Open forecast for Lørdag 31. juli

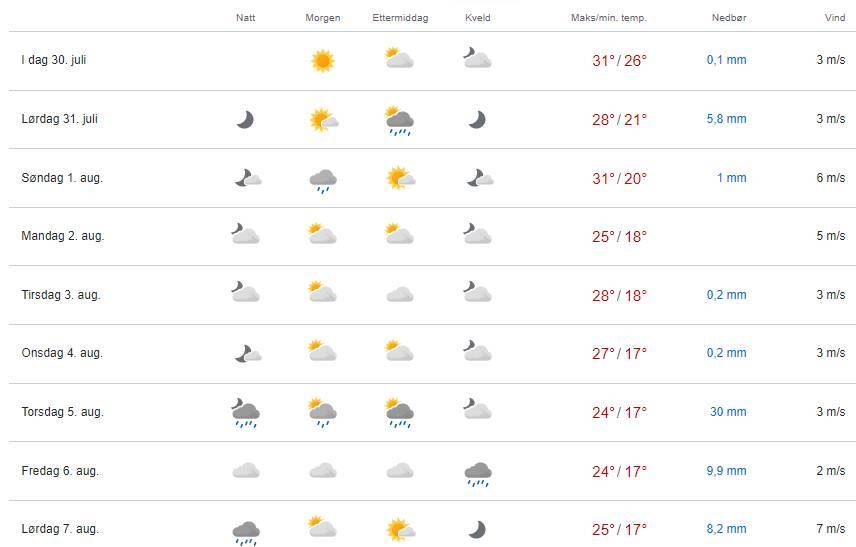(60, 119)
